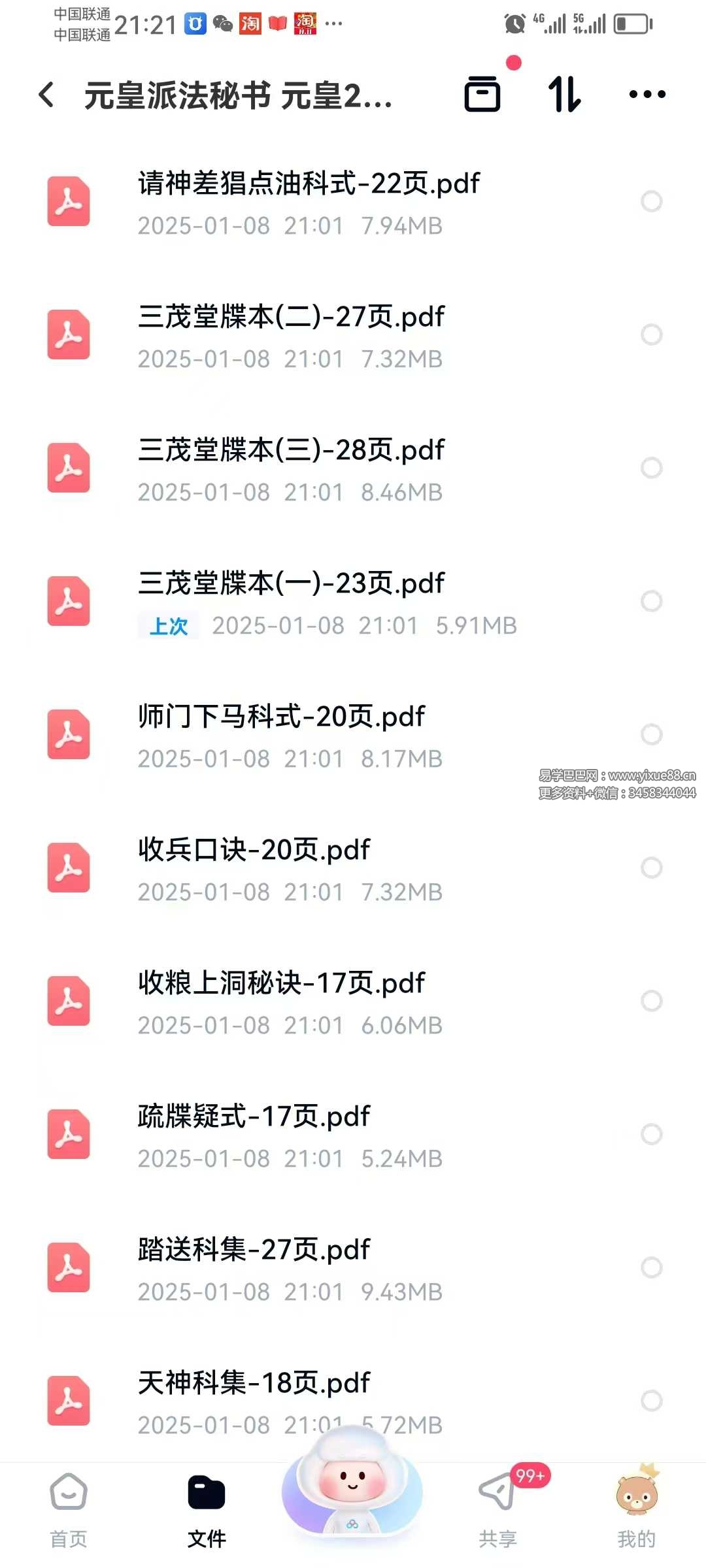Screen dimensions: 706x1568
Task: Switch to the 我的 tab
Action: tap(636, 1511)
